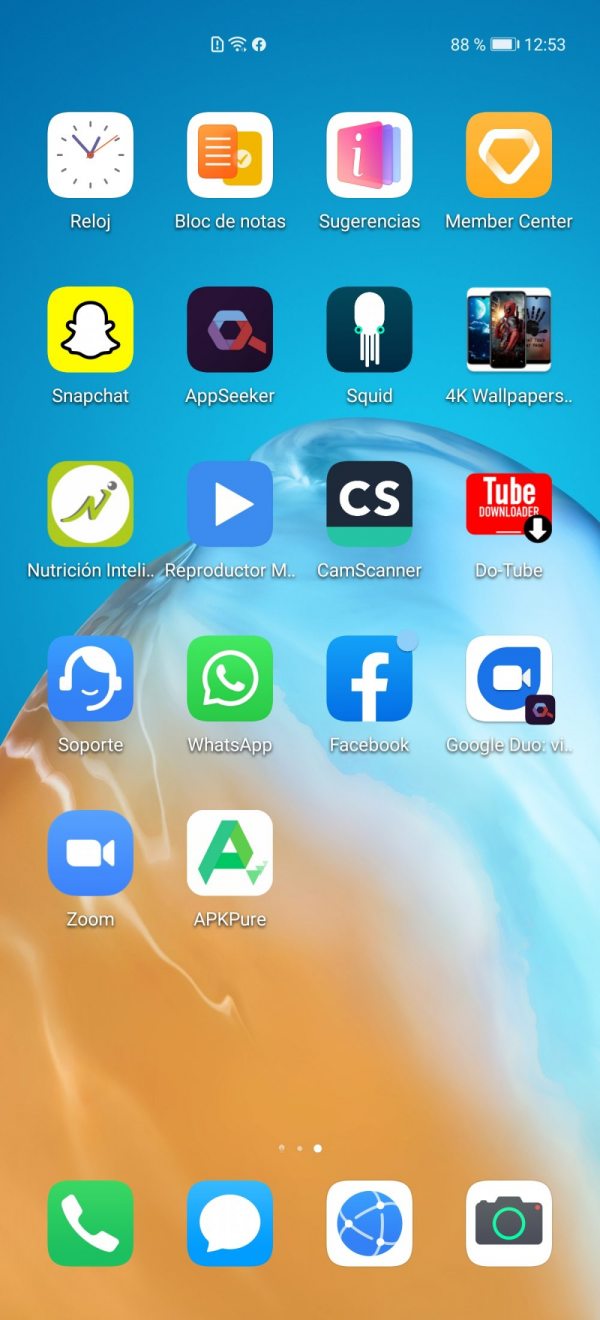Open Member Center

pyautogui.click(x=509, y=155)
